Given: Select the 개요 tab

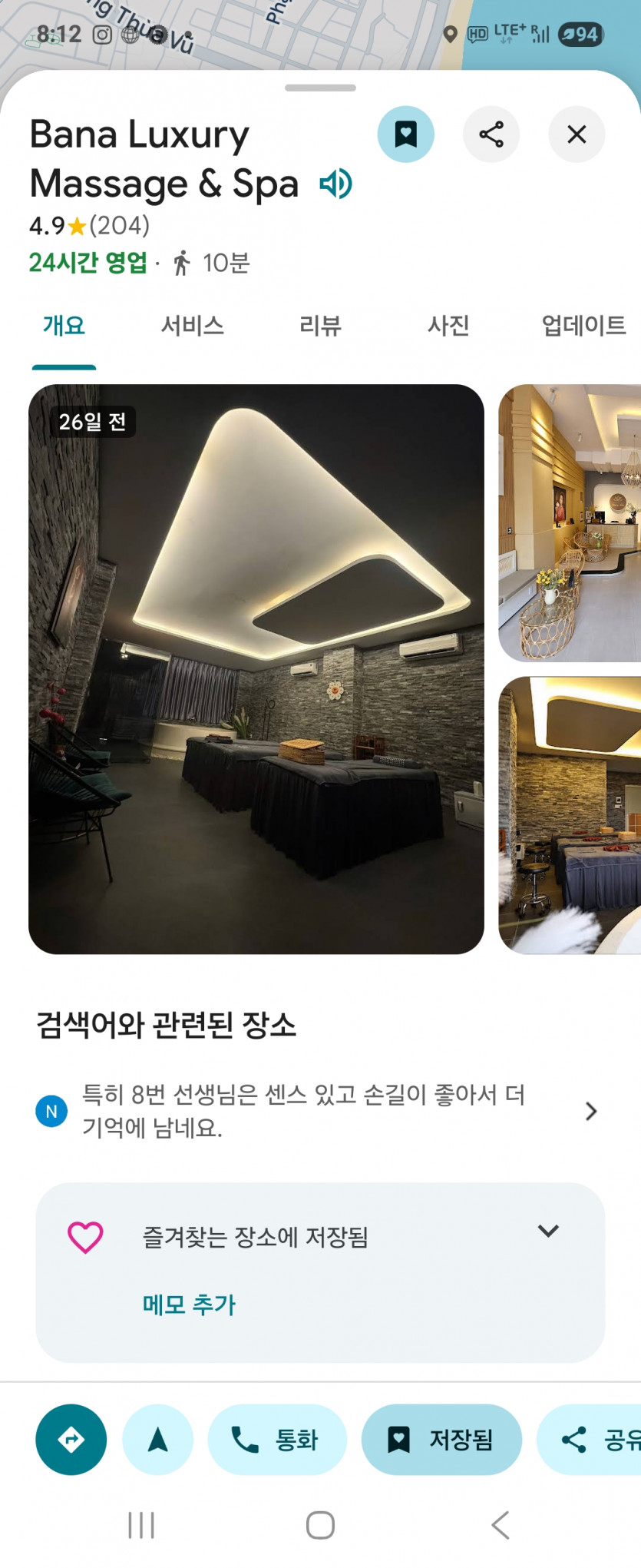Looking at the screenshot, I should pos(64,326).
